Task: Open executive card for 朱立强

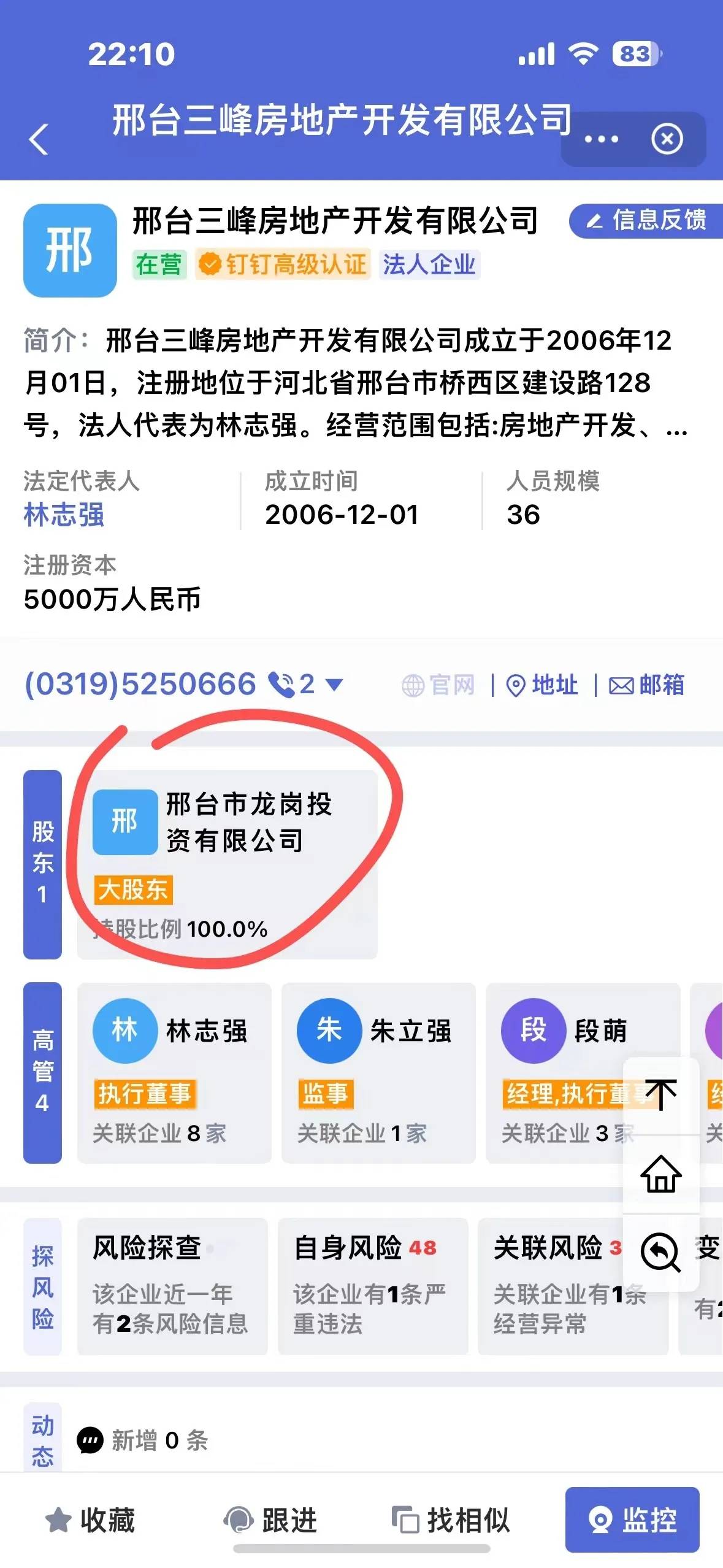Action: tap(378, 1073)
